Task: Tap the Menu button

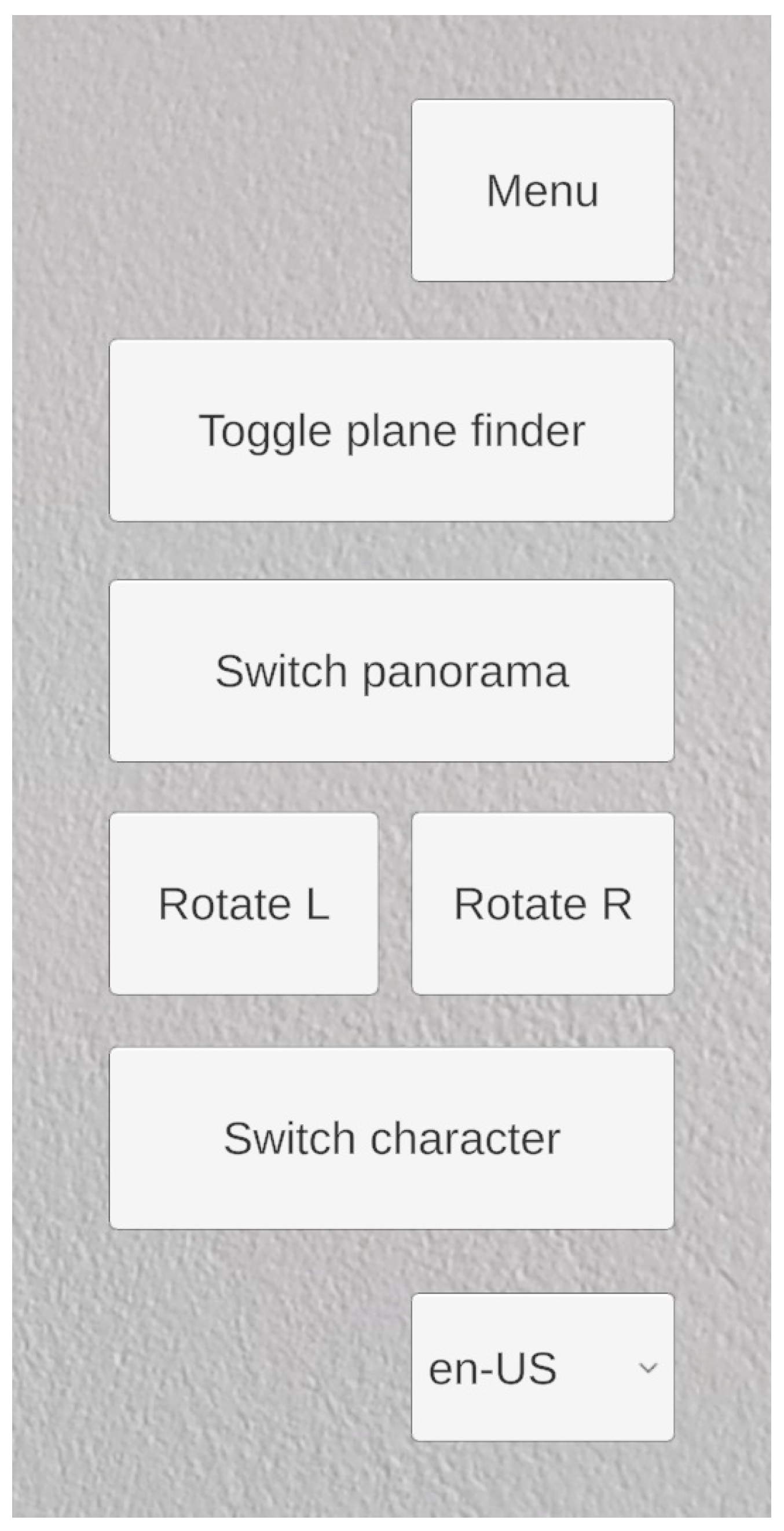Action: click(x=543, y=190)
